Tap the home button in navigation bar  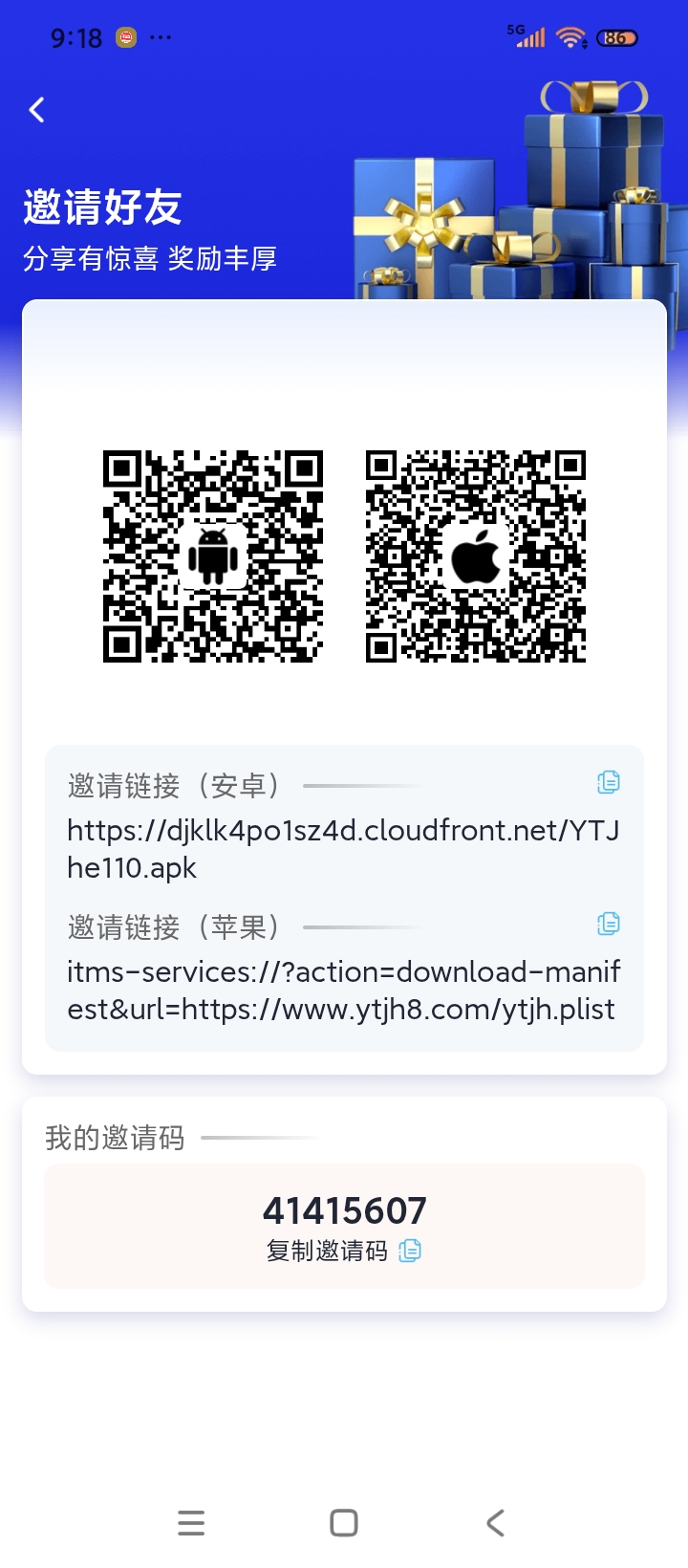coord(344,1523)
